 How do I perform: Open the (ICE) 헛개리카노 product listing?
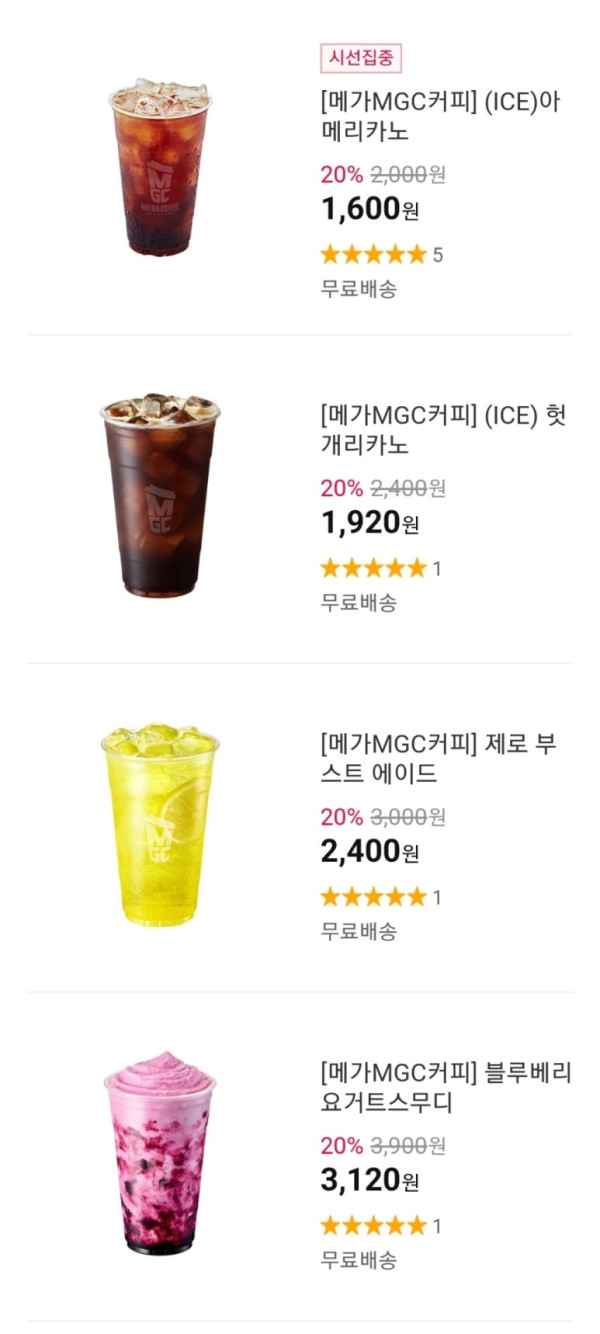441,429
